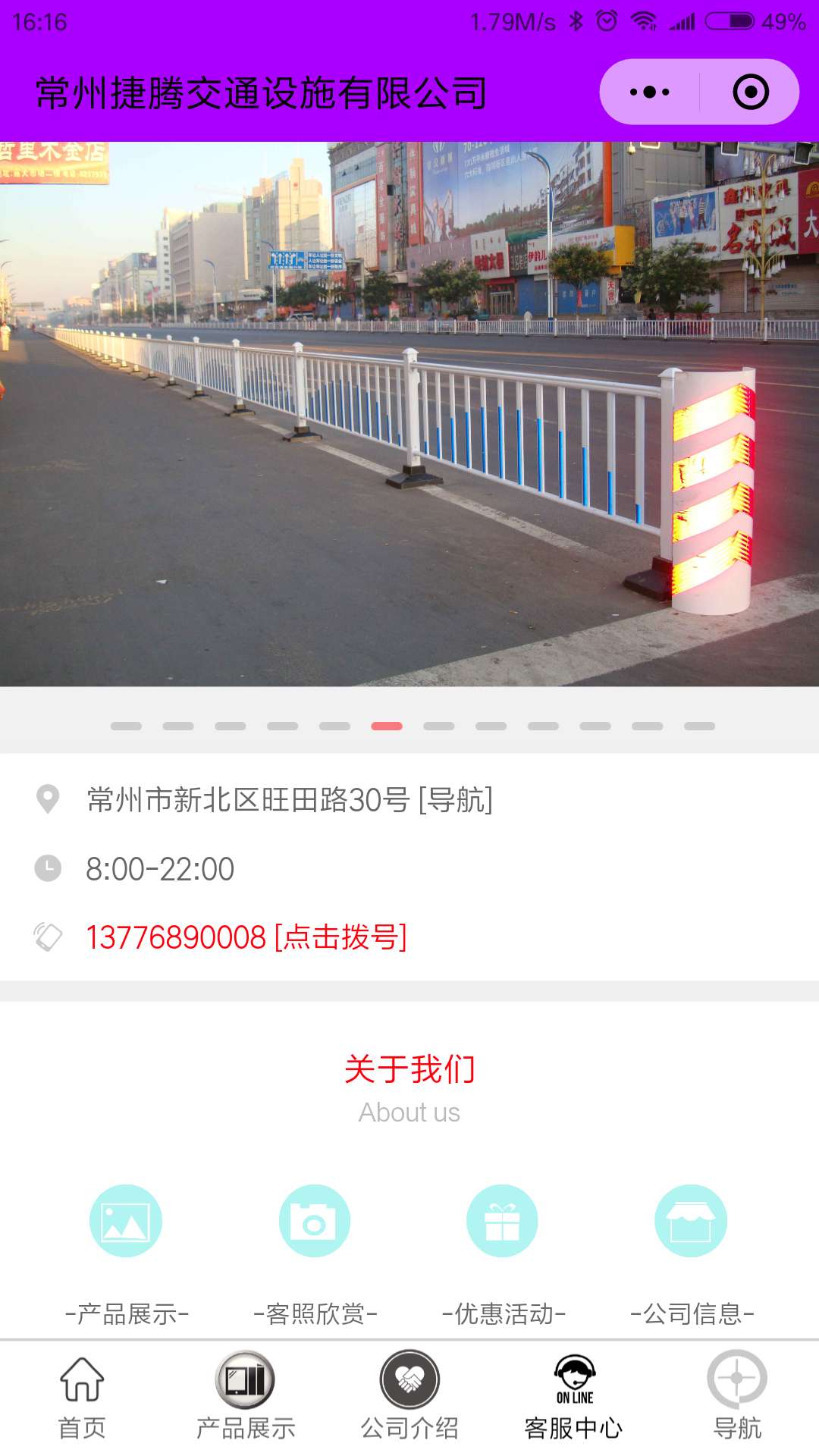Viewport: 819px width, 1456px height.
Task: Open the 客照欣赏 camera icon
Action: click(314, 1221)
